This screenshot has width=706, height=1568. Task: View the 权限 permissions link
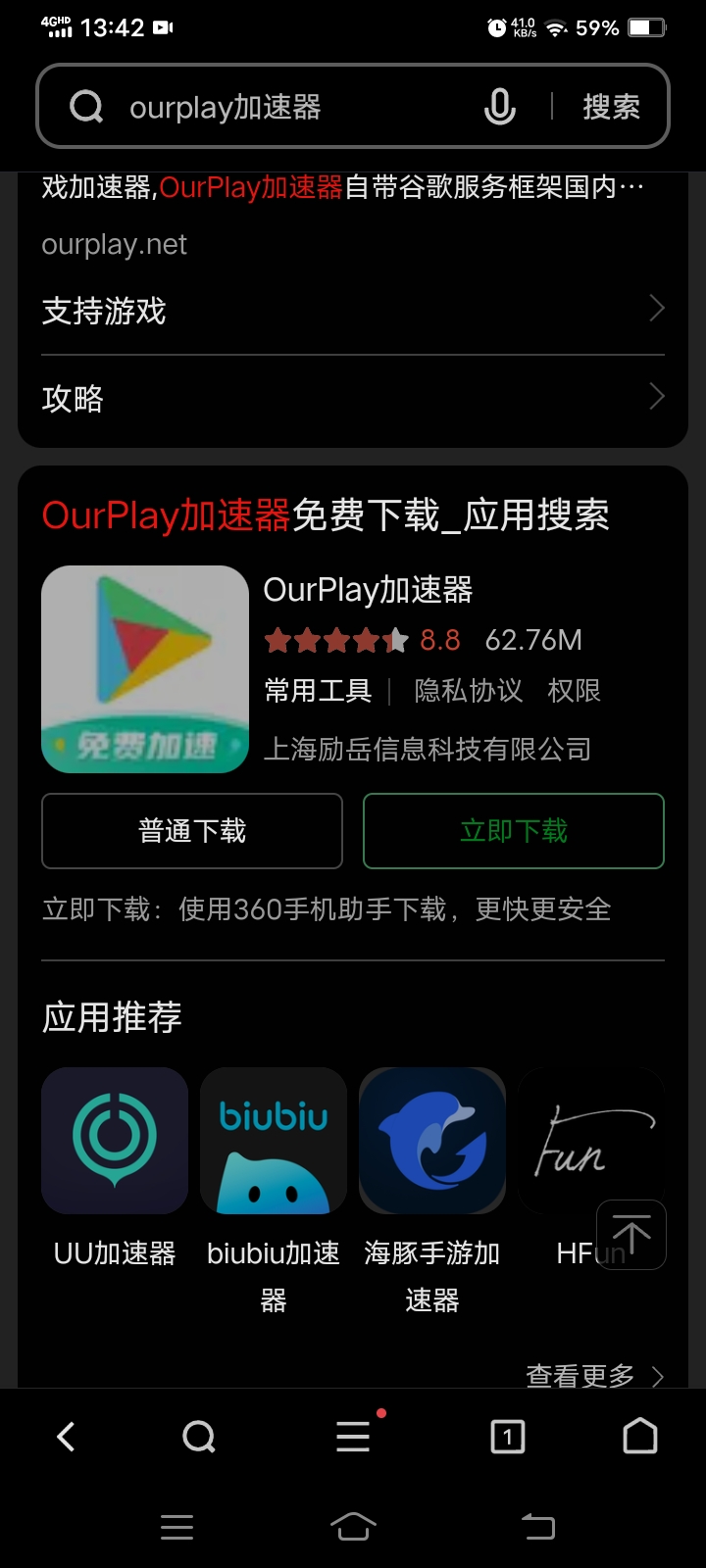pos(574,691)
